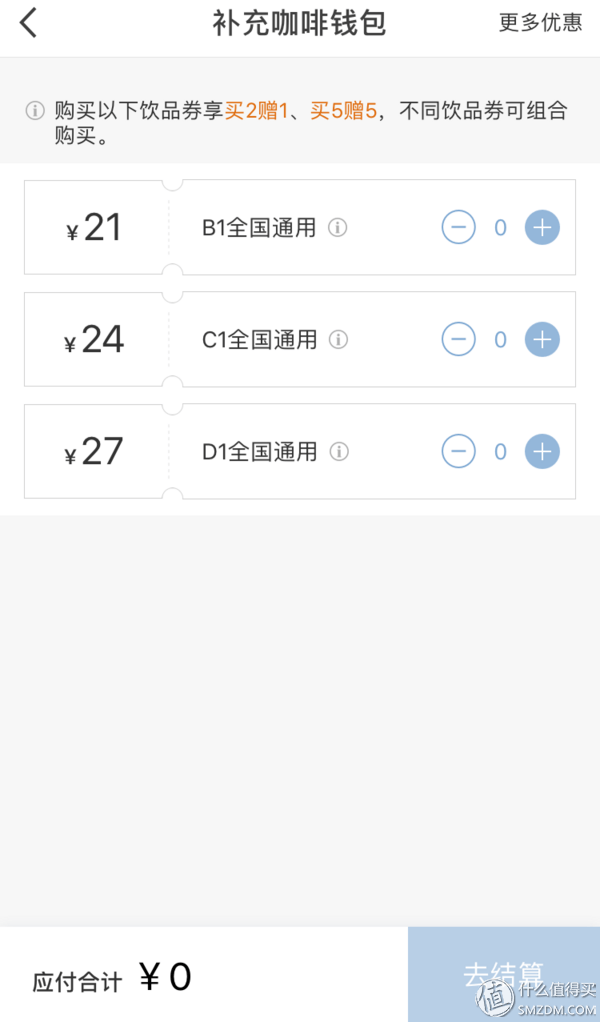Viewport: 600px width, 1022px height.
Task: Increase B1全国通用 voucher quantity
Action: pos(542,228)
